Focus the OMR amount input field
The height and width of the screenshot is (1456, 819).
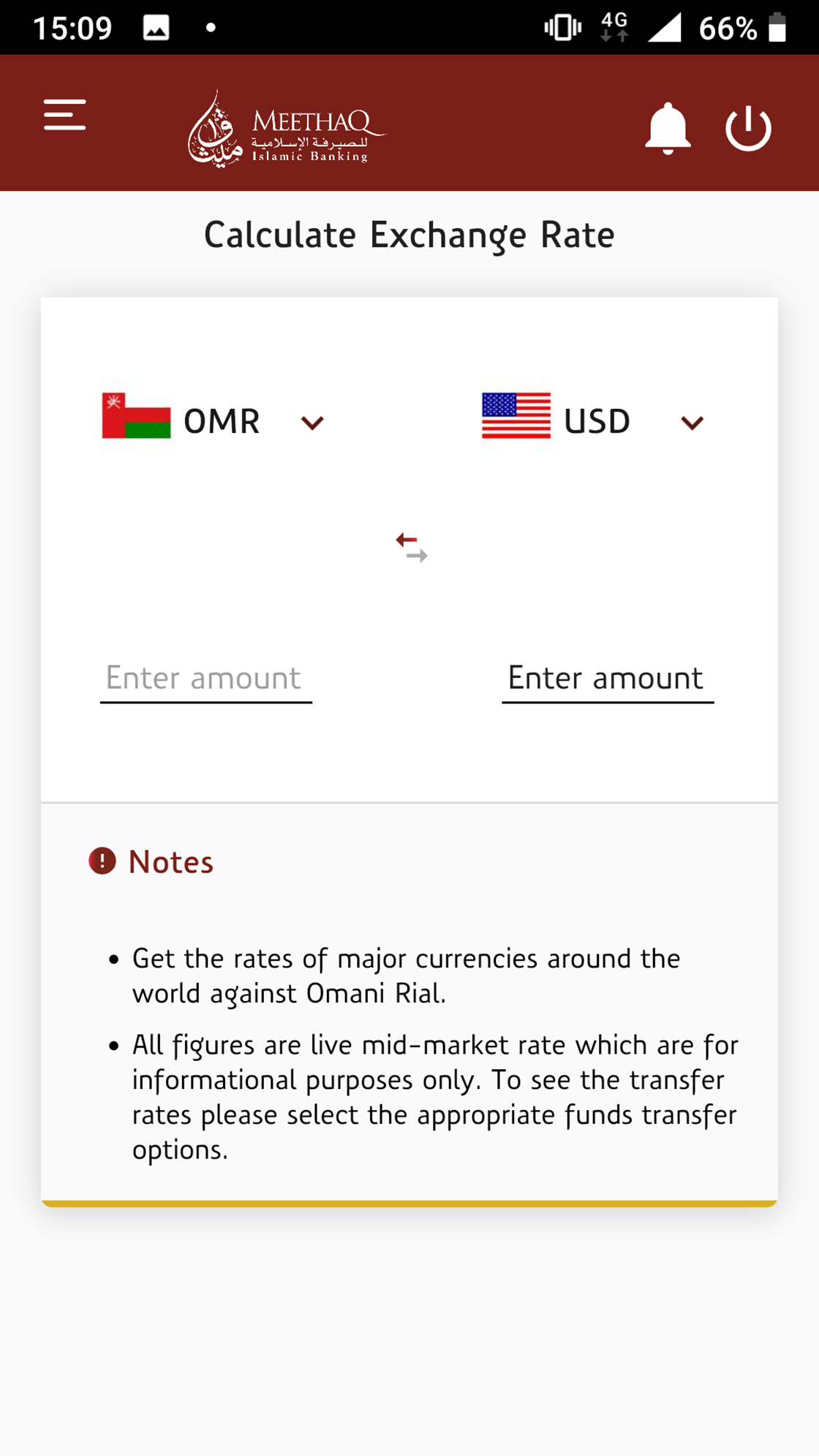click(x=205, y=679)
